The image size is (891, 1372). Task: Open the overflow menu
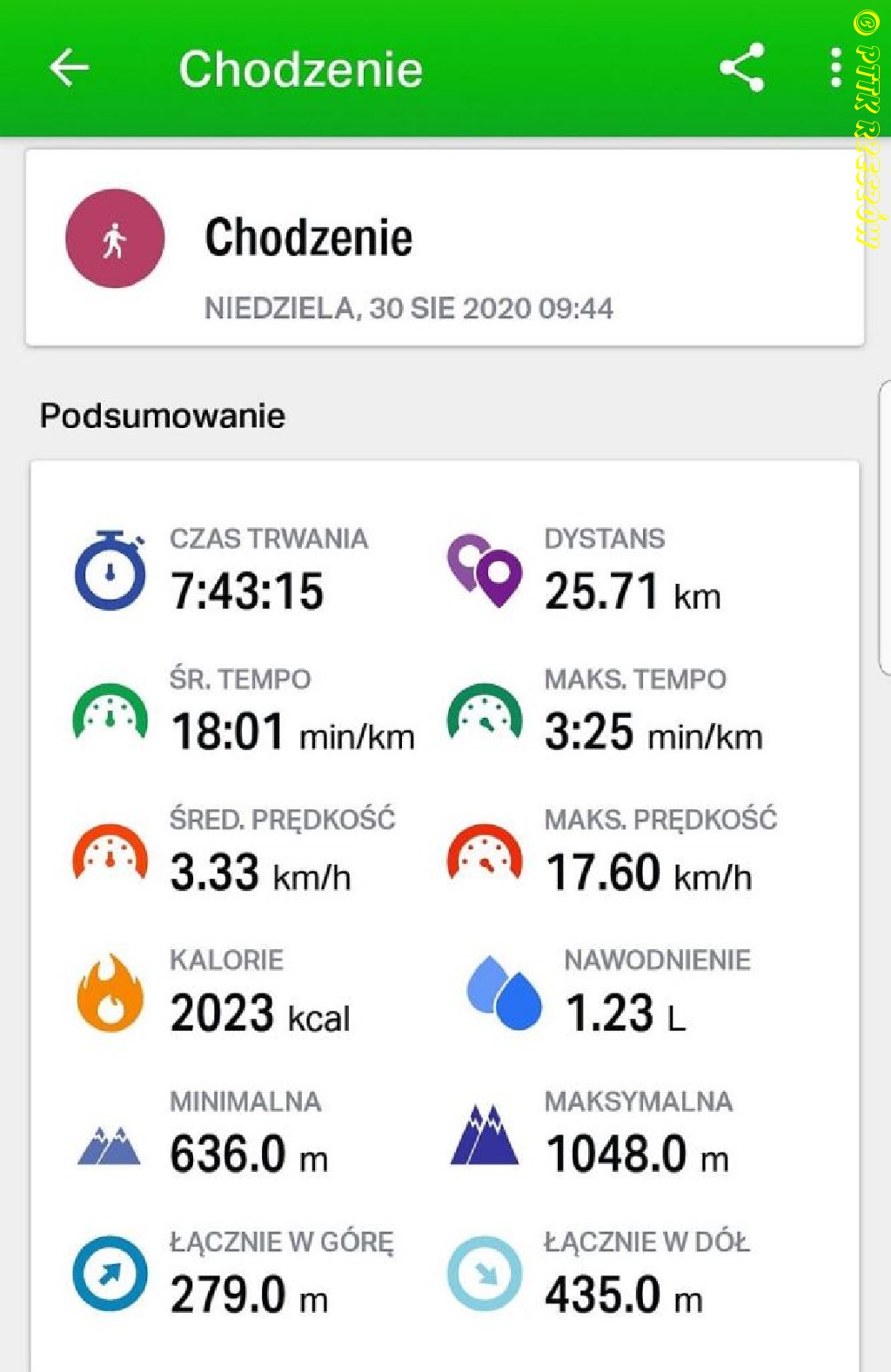pyautogui.click(x=835, y=68)
